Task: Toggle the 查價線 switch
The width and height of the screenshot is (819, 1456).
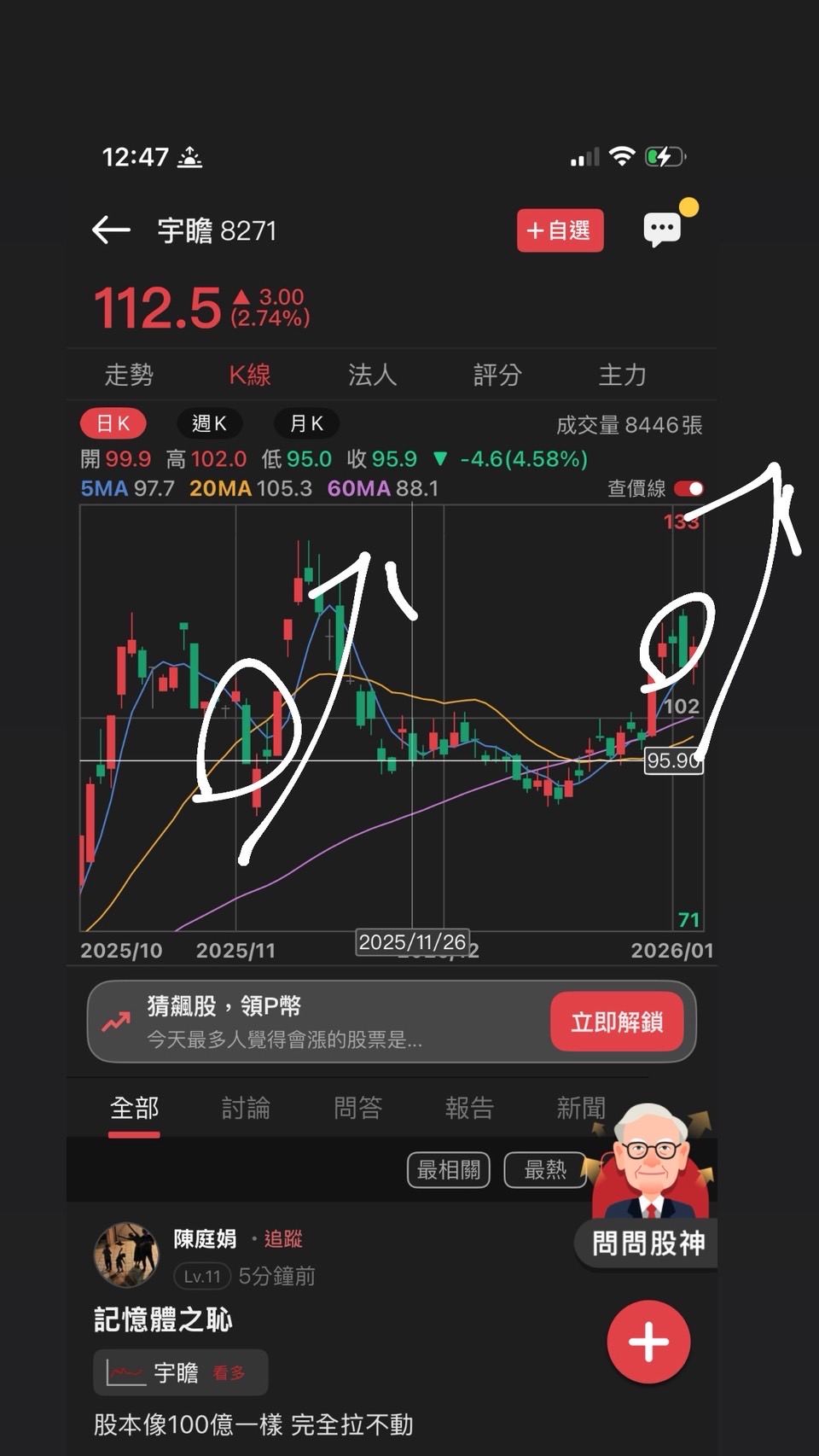Action: pyautogui.click(x=688, y=488)
